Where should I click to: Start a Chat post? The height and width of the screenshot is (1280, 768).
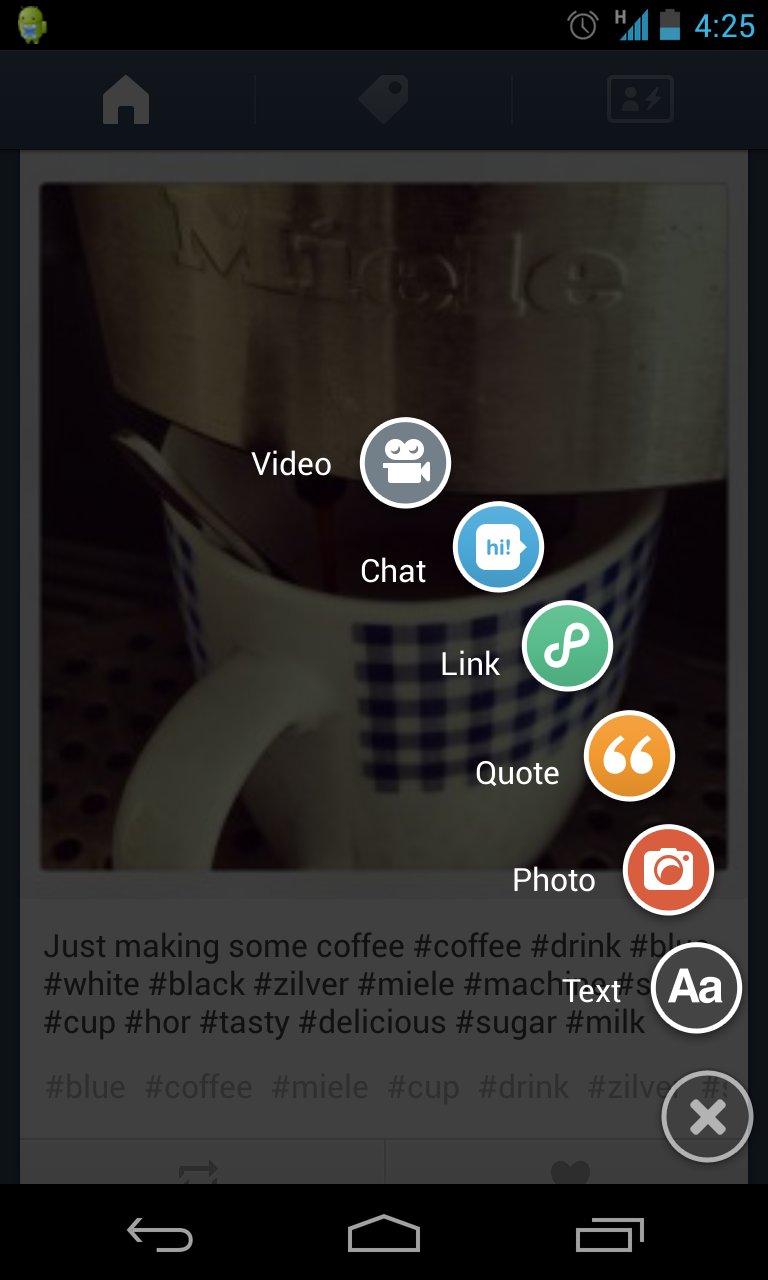(x=498, y=547)
